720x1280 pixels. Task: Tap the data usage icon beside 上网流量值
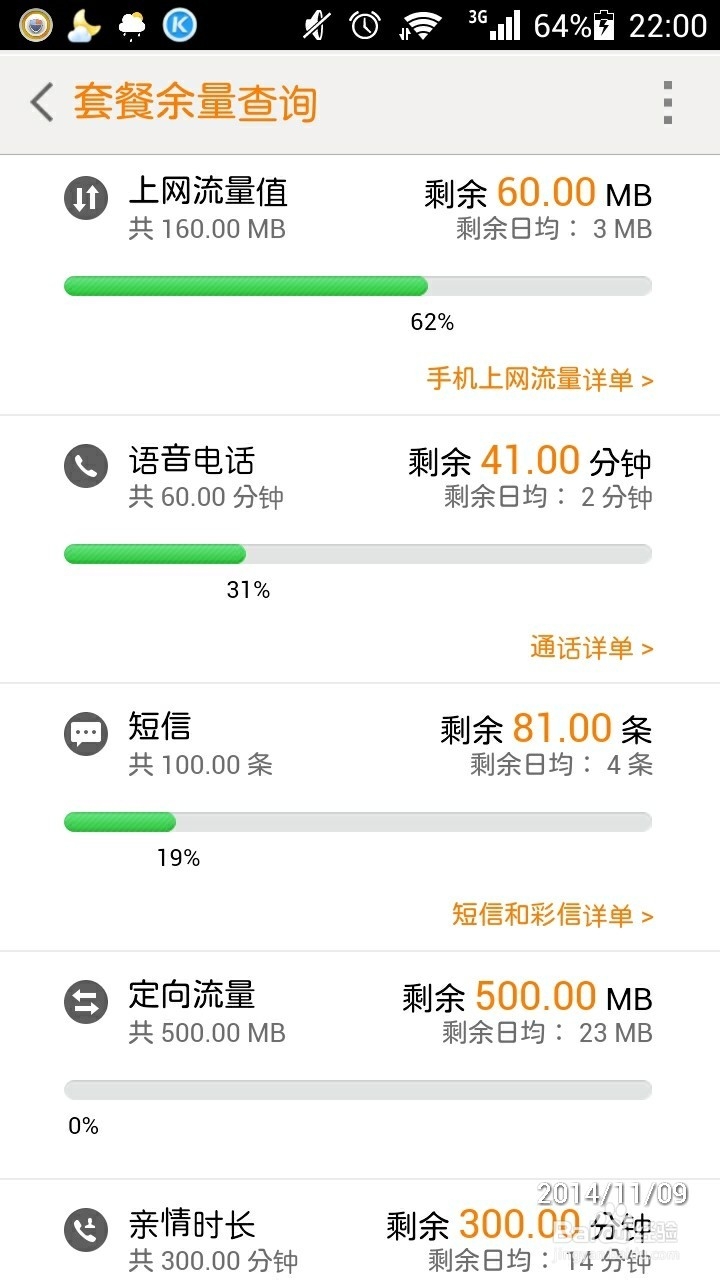pyautogui.click(x=86, y=198)
